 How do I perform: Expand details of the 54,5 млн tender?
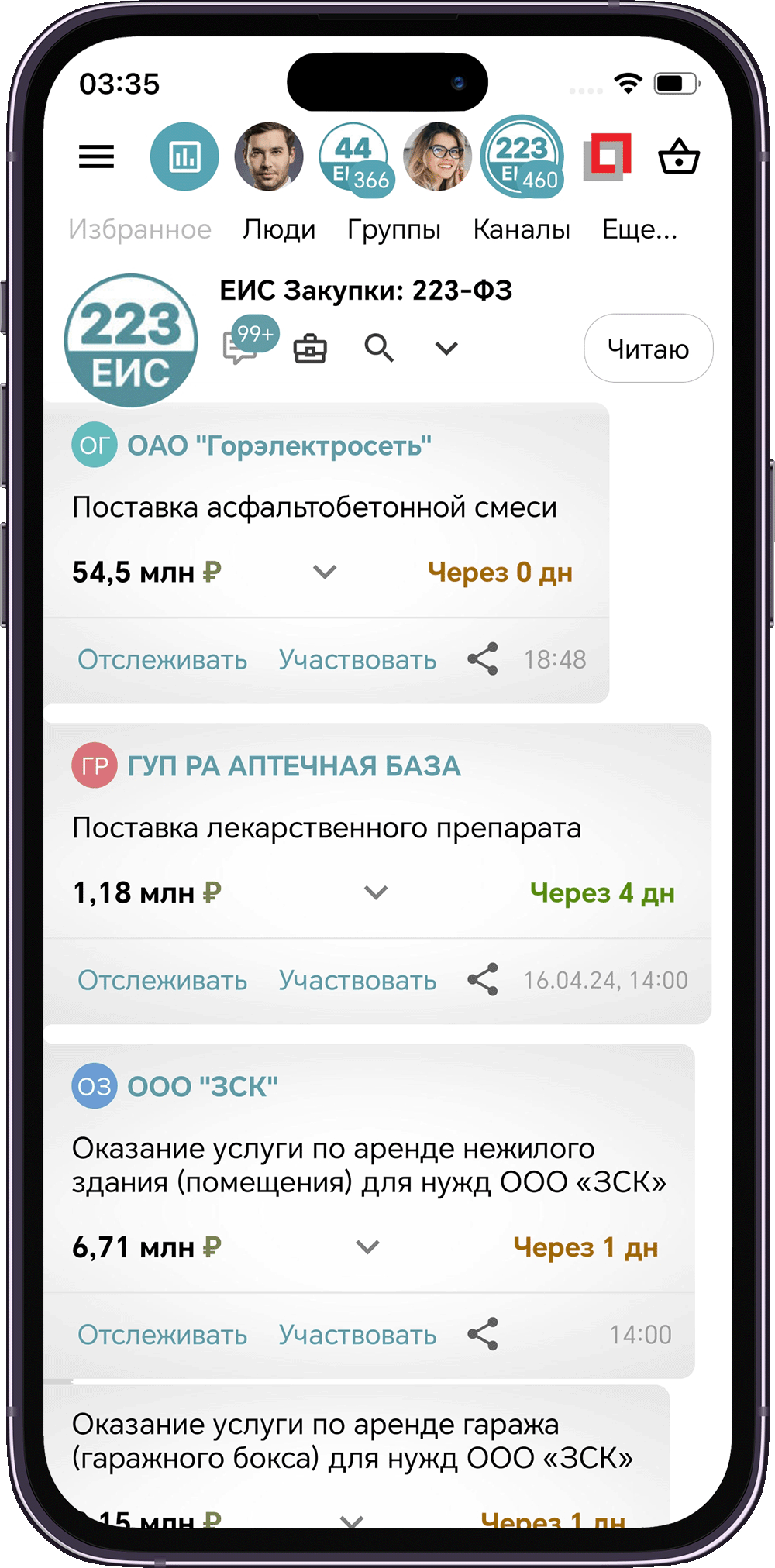[x=325, y=572]
